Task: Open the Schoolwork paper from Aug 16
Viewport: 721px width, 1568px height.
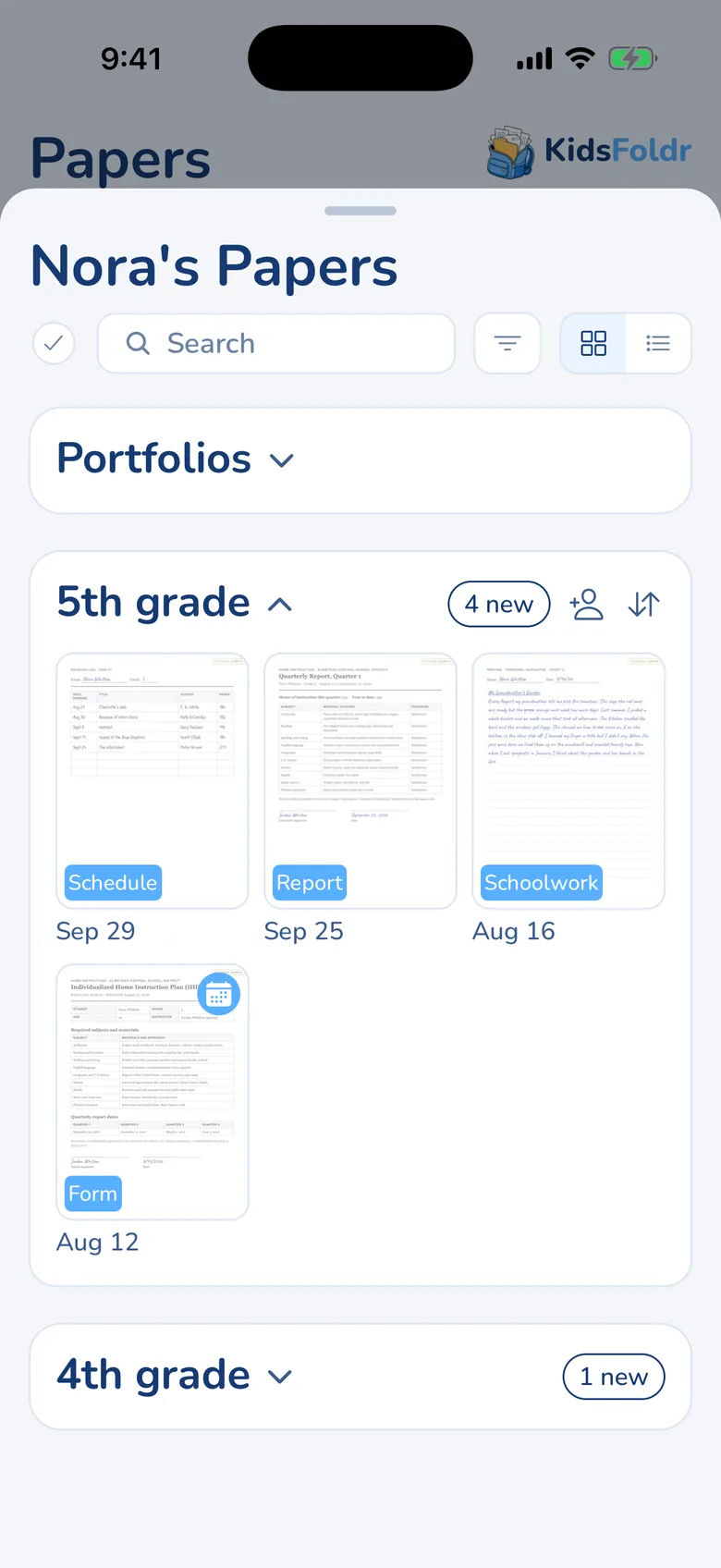Action: [568, 781]
